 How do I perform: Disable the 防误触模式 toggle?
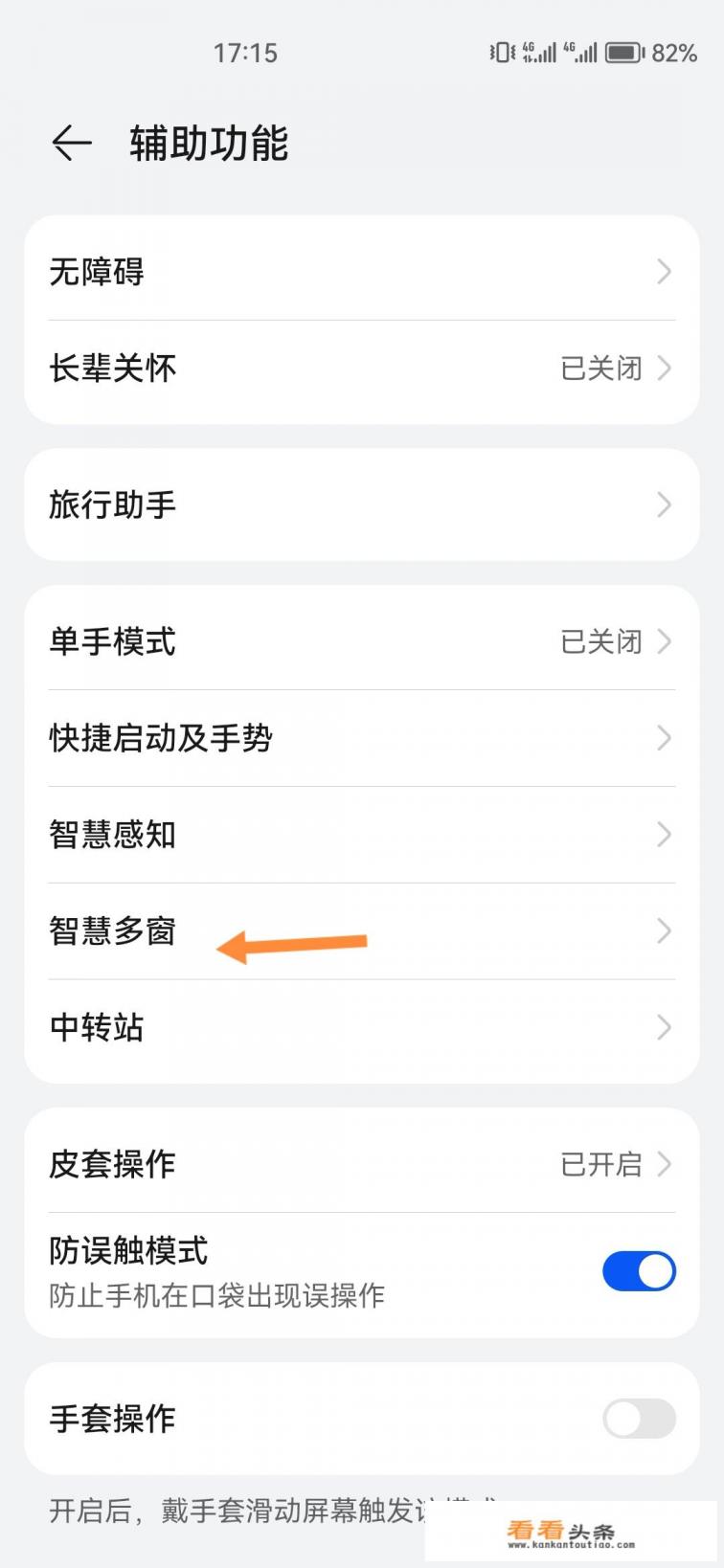point(638,1271)
